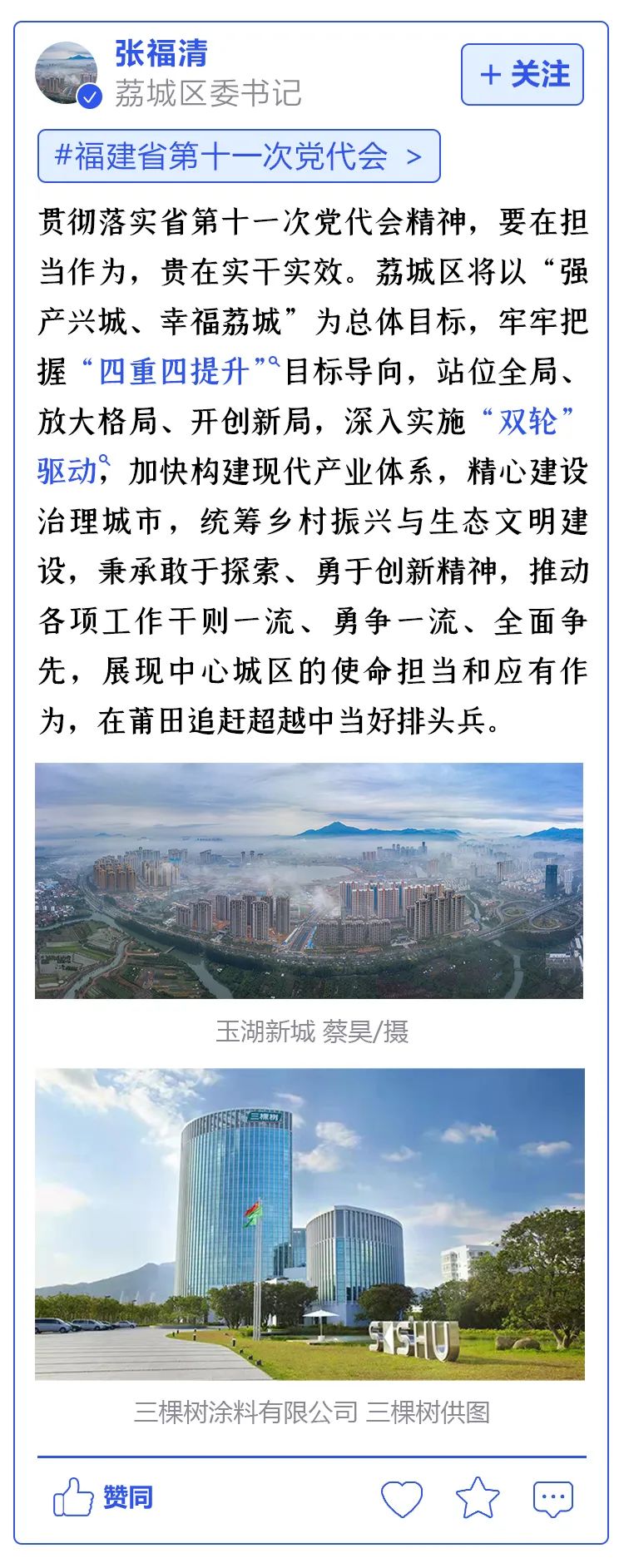624x1568 pixels.
Task: Open the #福建省第十一次党代会 topic tag
Action: (x=238, y=156)
